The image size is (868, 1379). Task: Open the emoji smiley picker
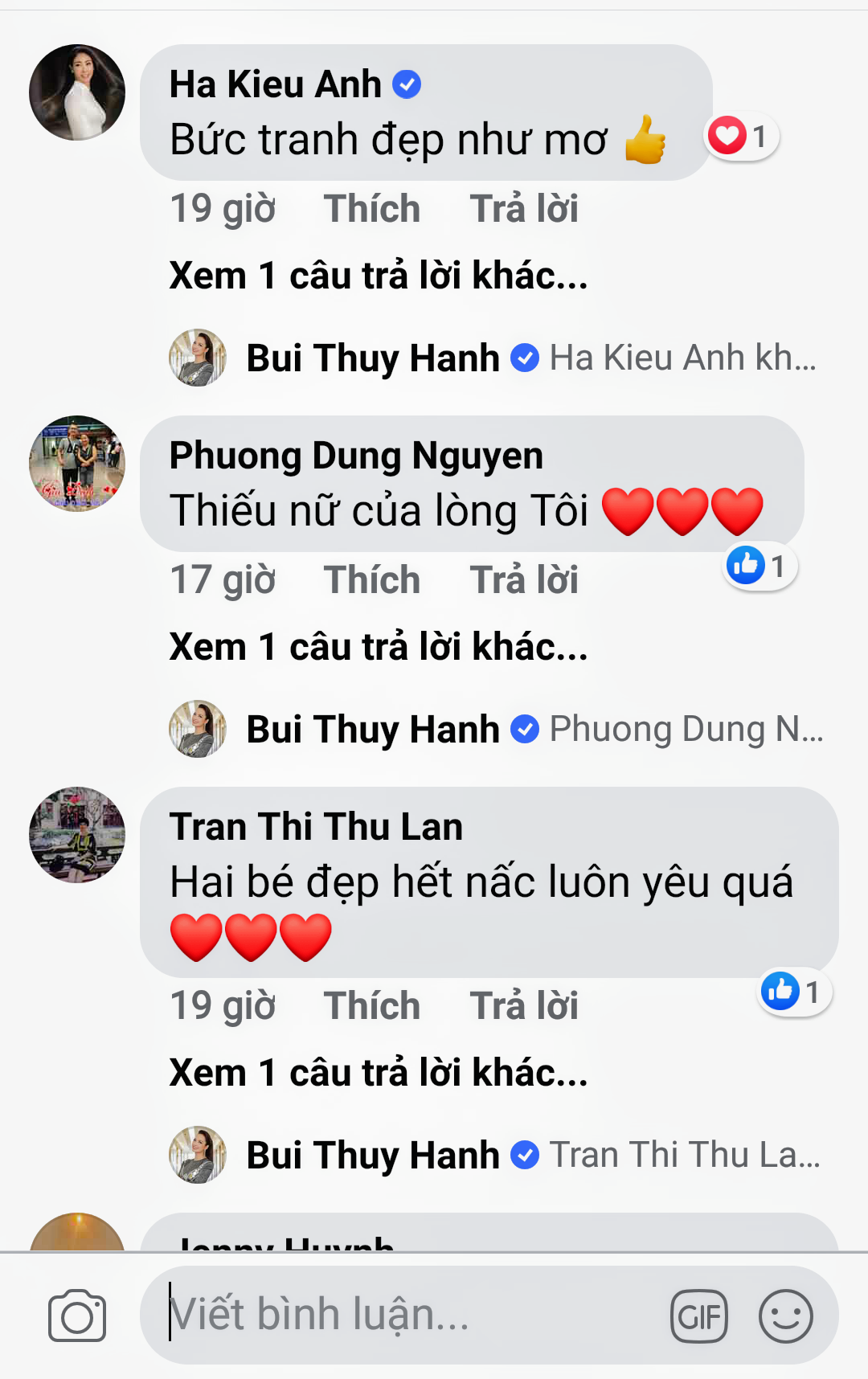coord(785,1316)
